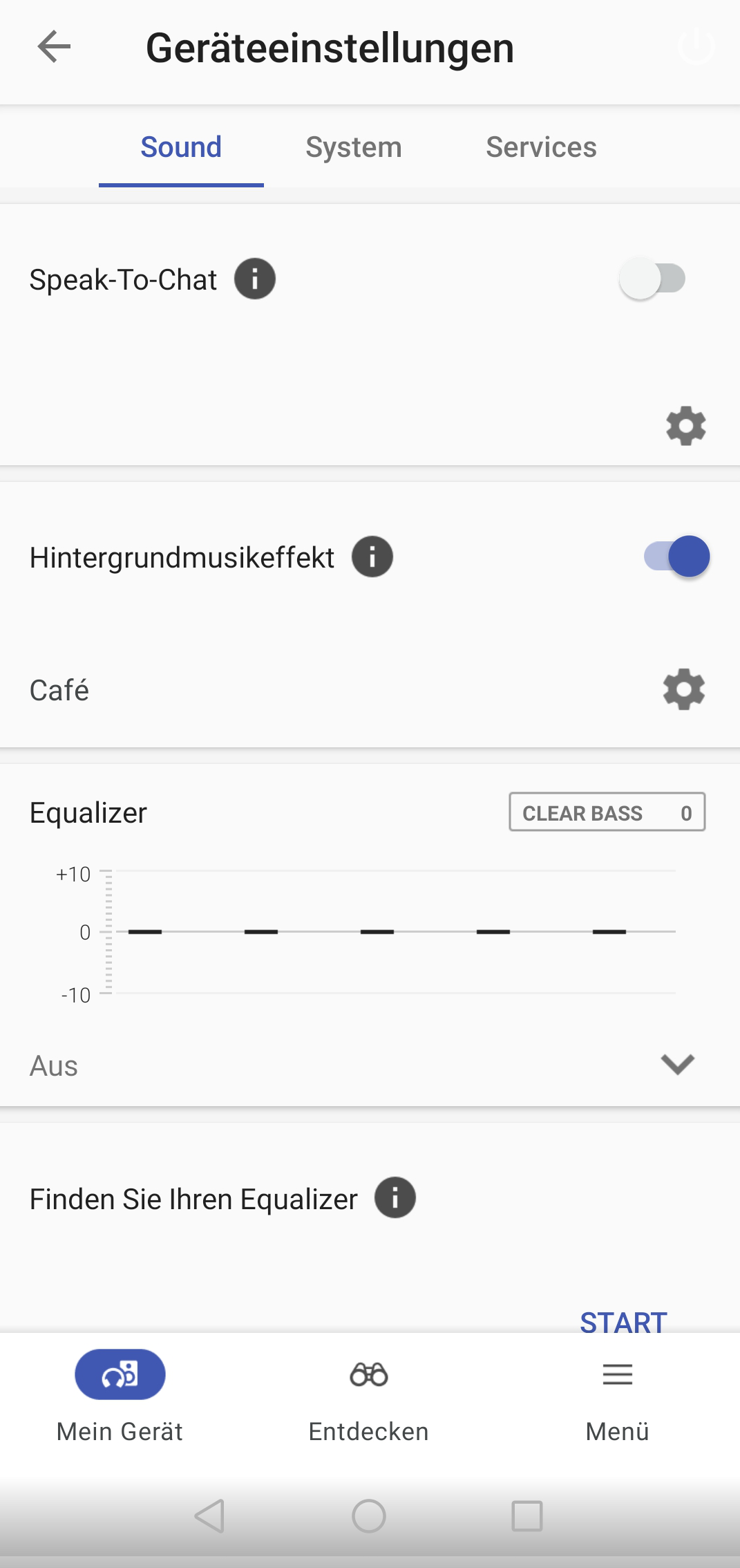
Task: Show info about Speak-To-Chat
Action: click(255, 279)
